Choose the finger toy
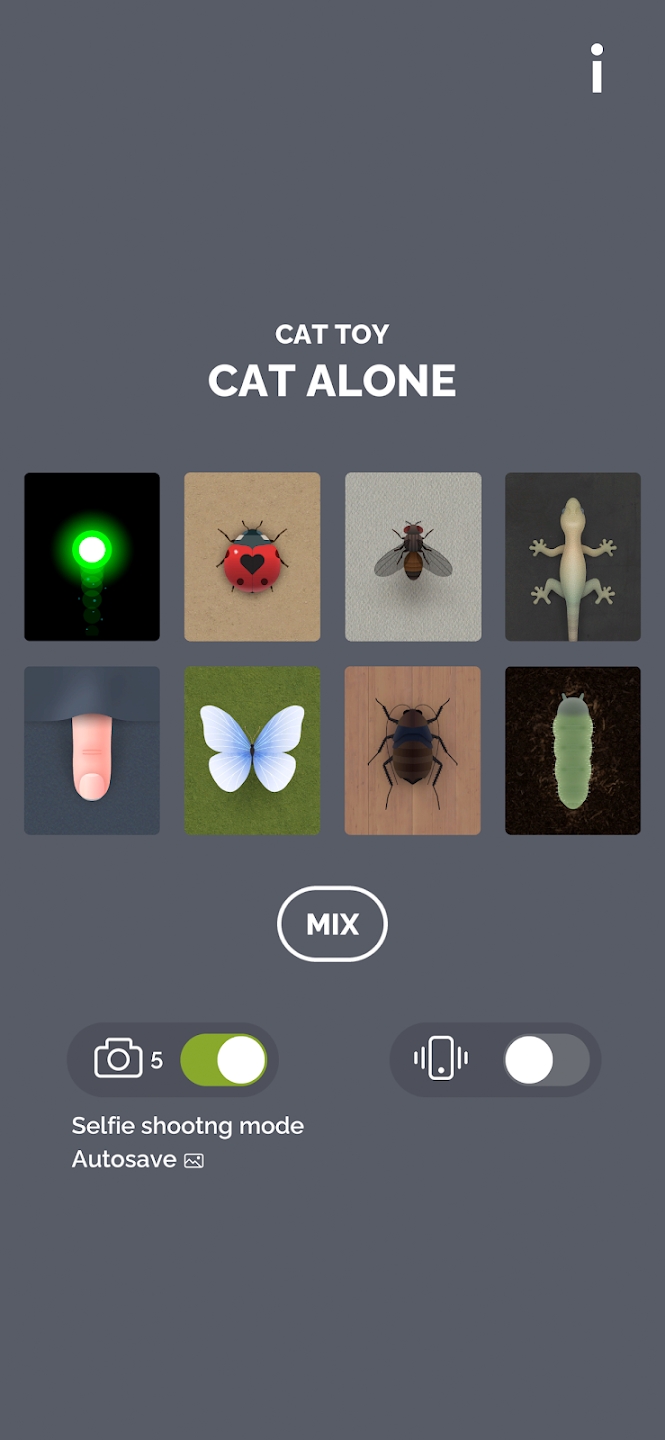 click(x=92, y=750)
